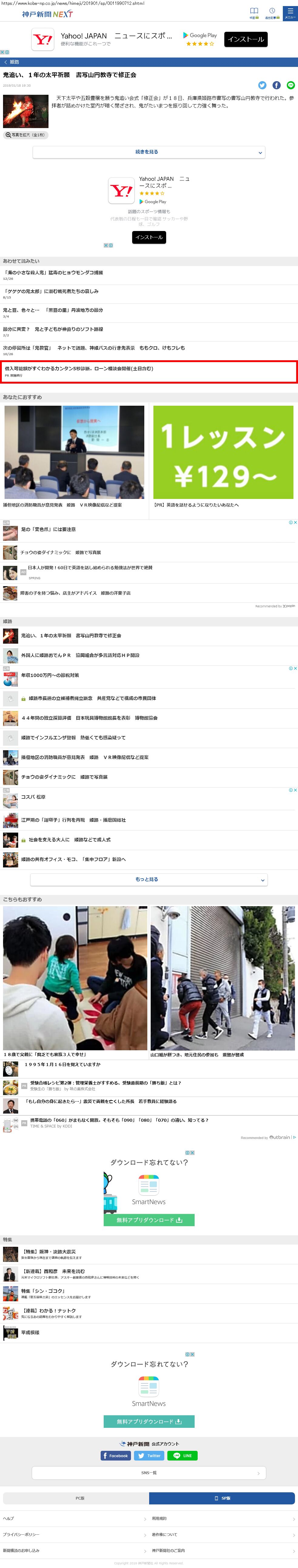Share this article on Facebook
Screen dimensions: 298x1568
point(276,85)
